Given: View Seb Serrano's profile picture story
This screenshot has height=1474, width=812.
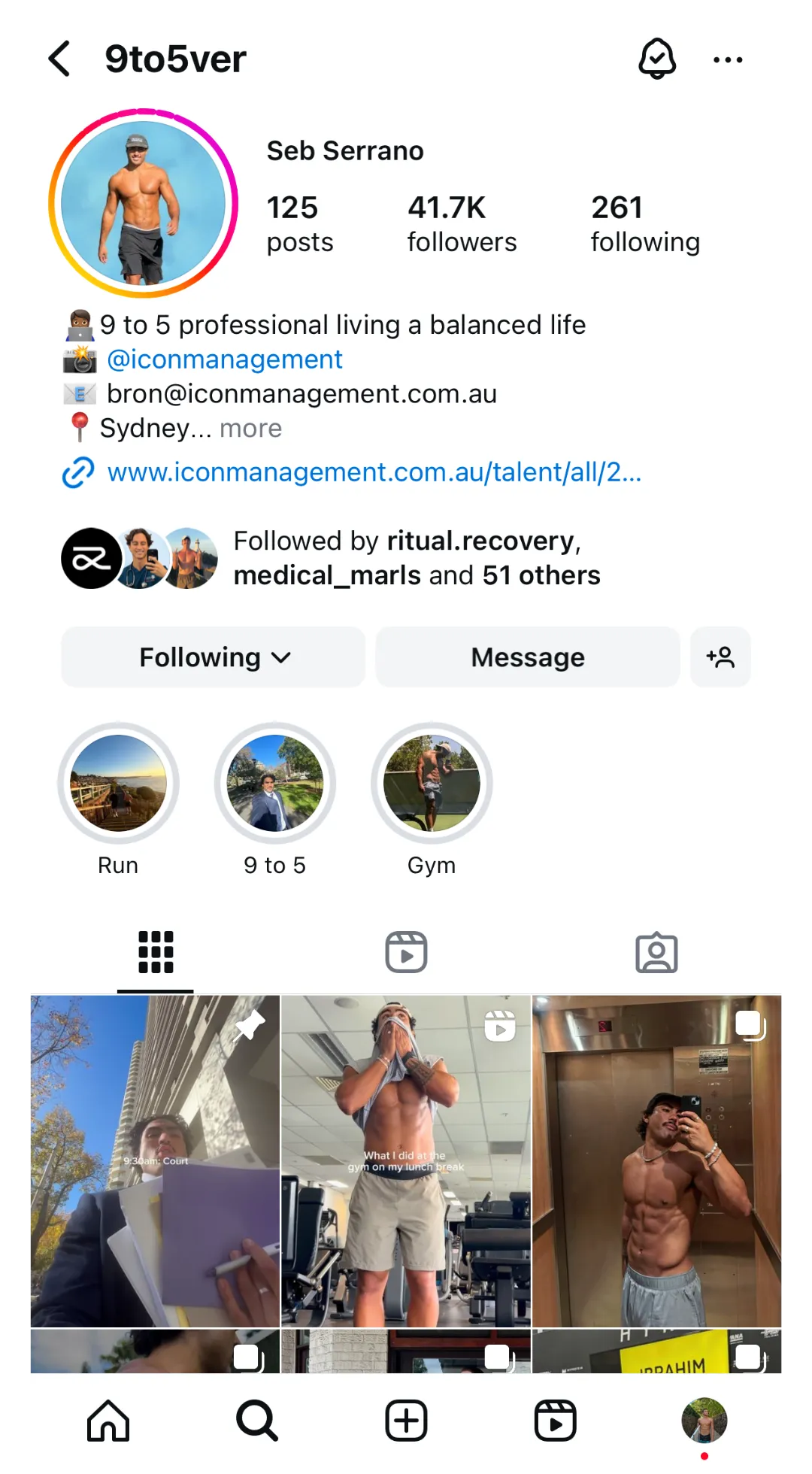Looking at the screenshot, I should click(x=143, y=203).
